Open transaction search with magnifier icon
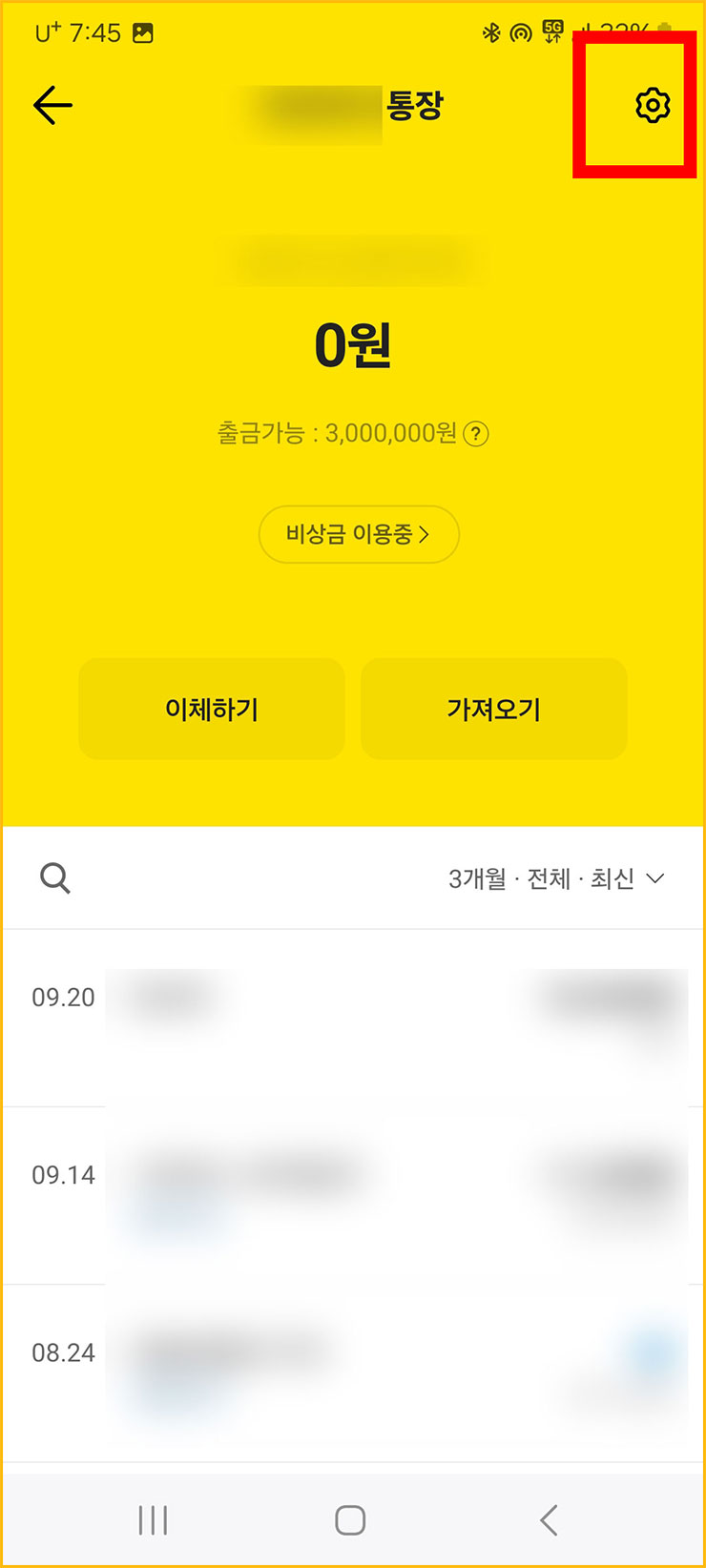Viewport: 706px width, 1568px height. tap(55, 878)
